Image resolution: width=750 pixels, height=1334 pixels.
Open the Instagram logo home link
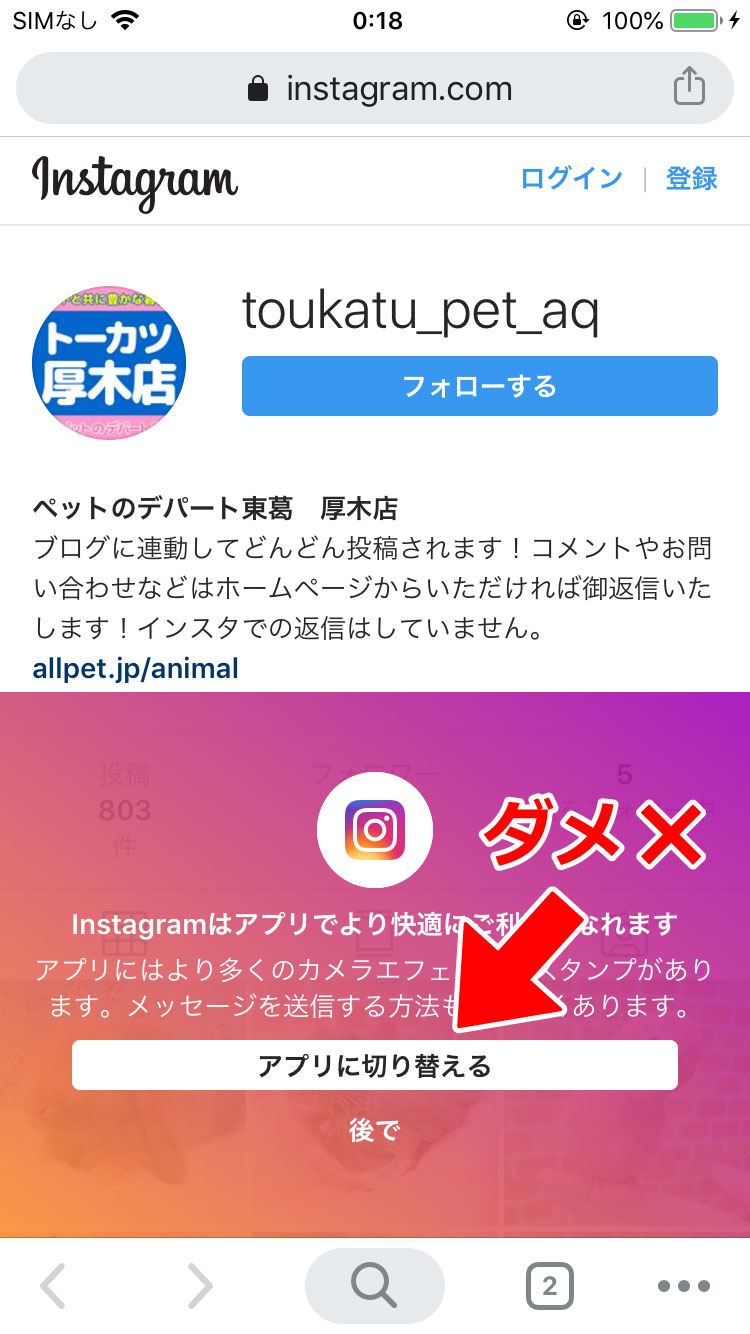pos(135,181)
